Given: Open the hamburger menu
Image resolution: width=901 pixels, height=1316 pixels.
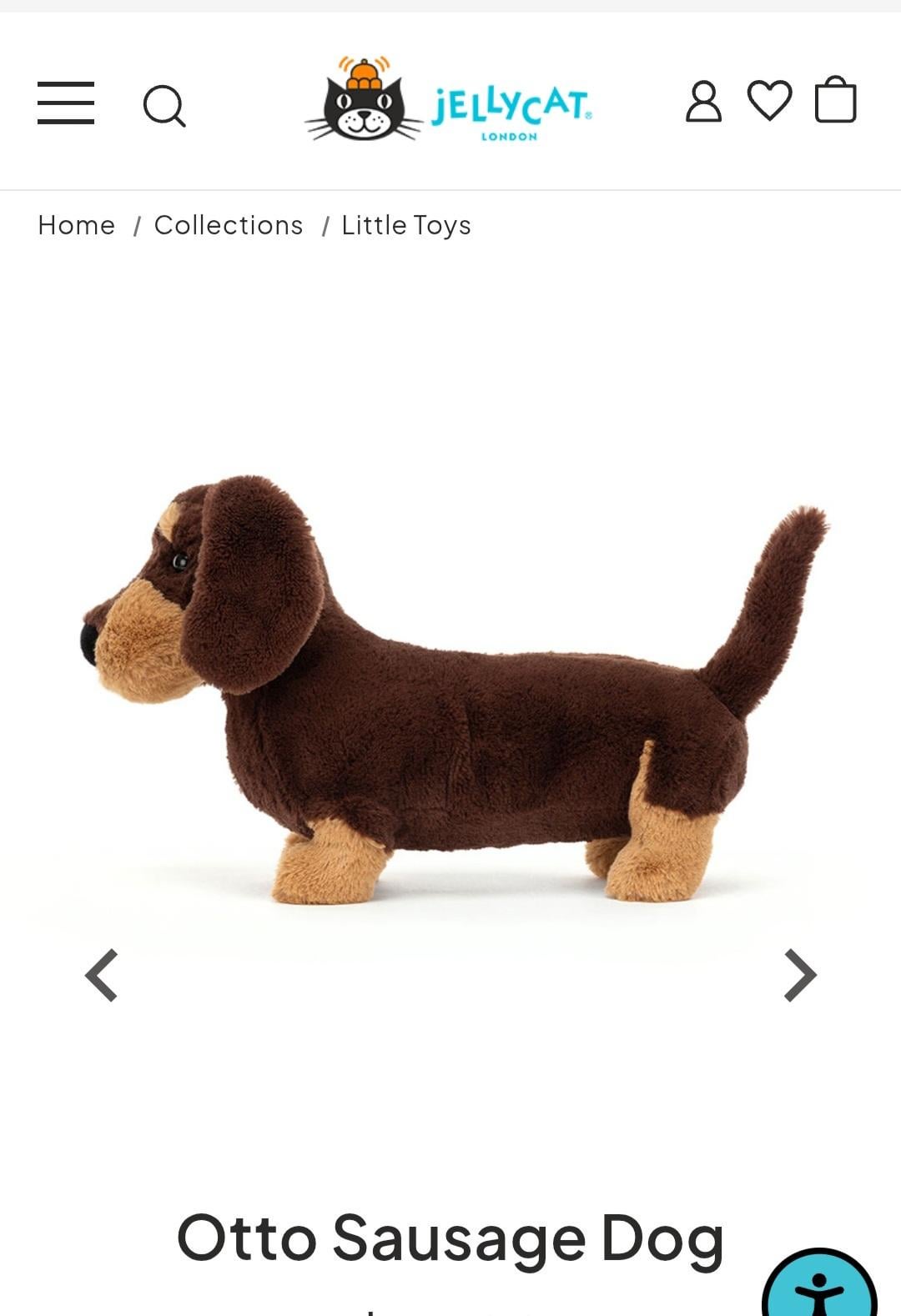Looking at the screenshot, I should click(66, 103).
